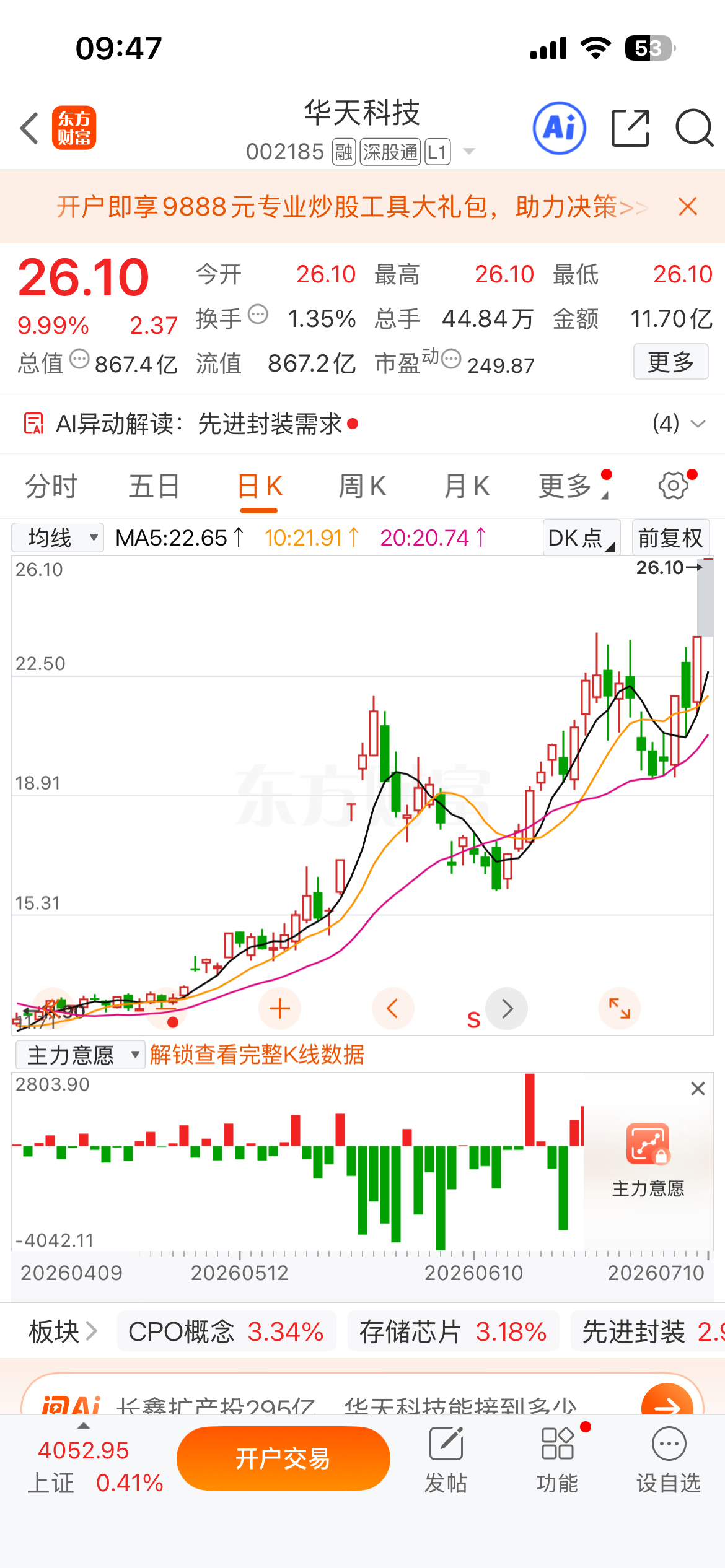Image resolution: width=725 pixels, height=1568 pixels.
Task: Dismiss the 开户 promo banner
Action: point(688,206)
